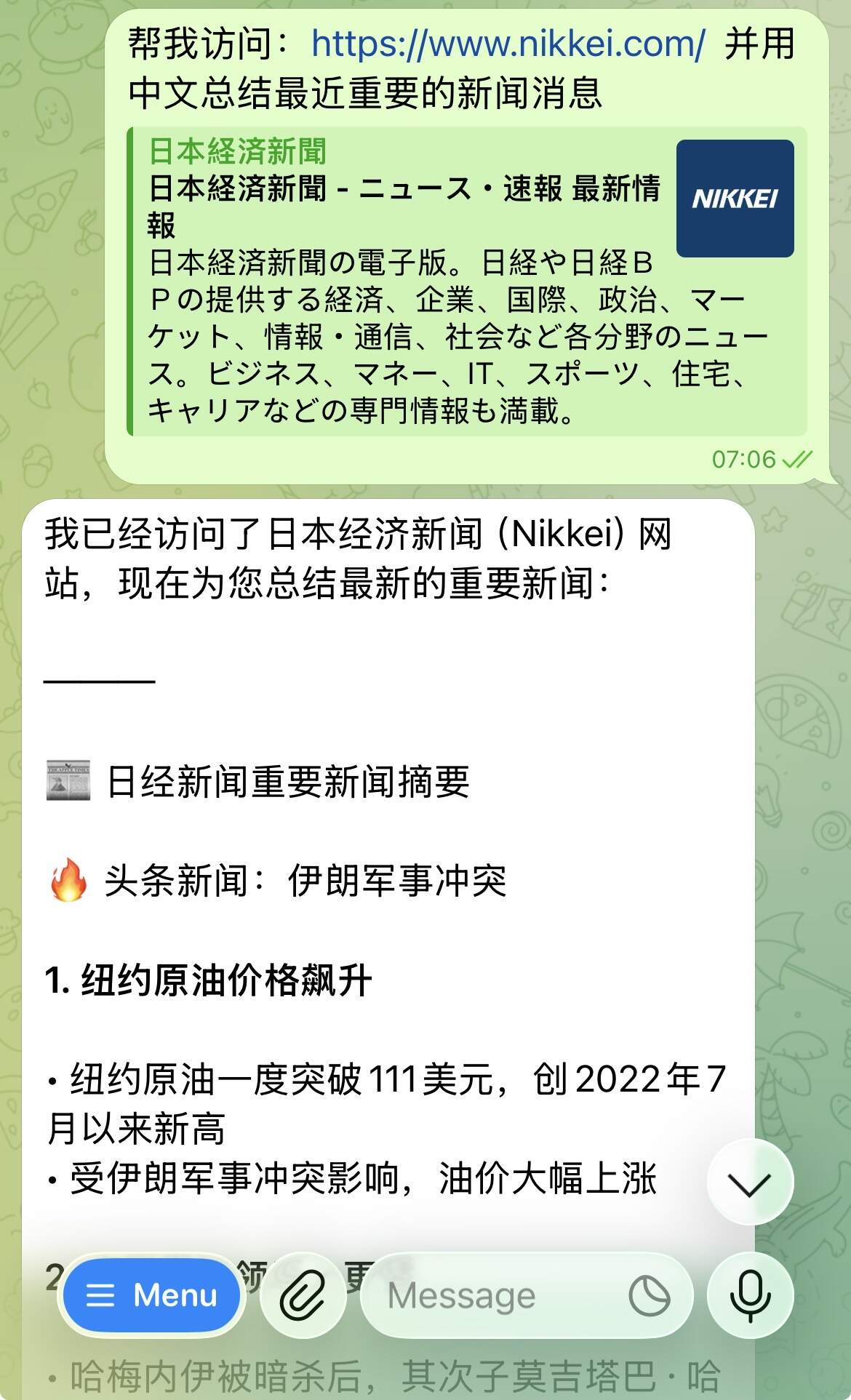Screen dimensions: 851x1400
Task: Open the bot Menu button
Action: pyautogui.click(x=151, y=1295)
